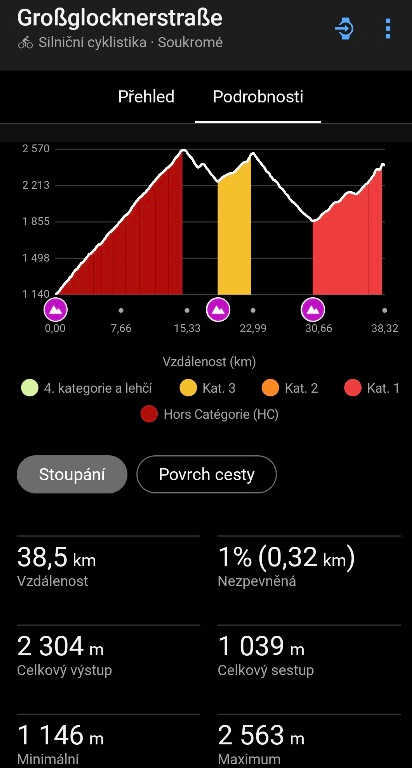This screenshot has width=412, height=768.
Task: Switch to the Přehled tab
Action: pos(146,96)
